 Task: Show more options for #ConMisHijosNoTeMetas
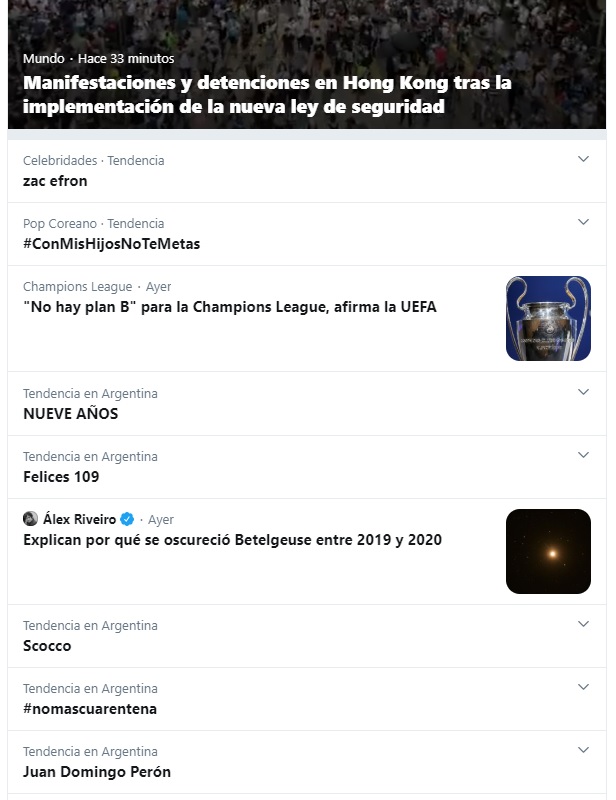point(584,222)
